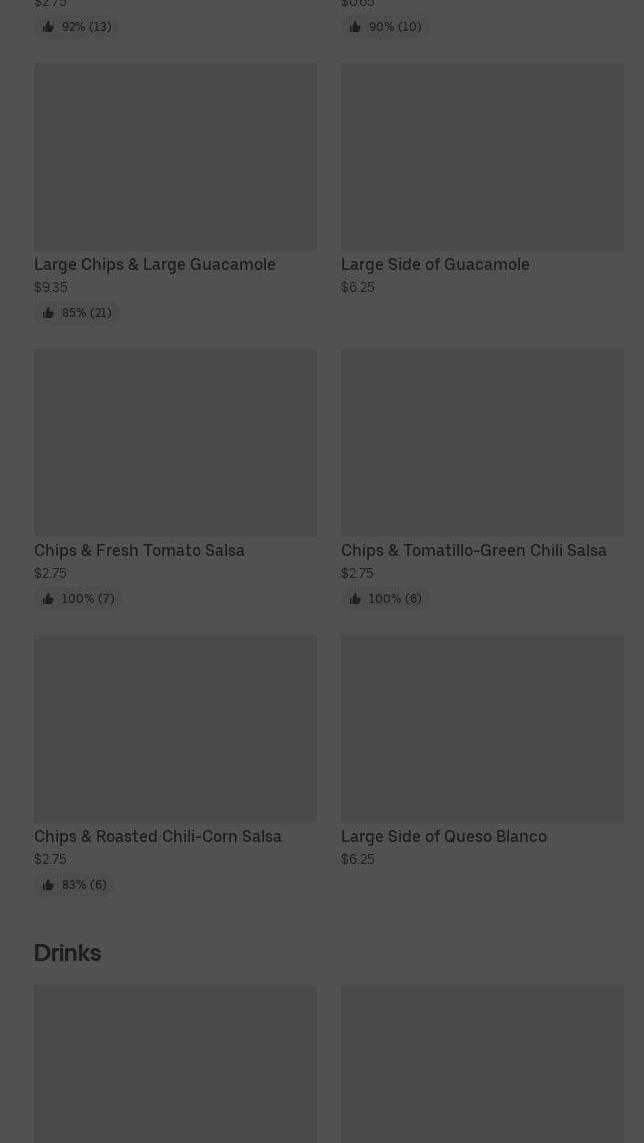Open Large Side of Queso Blanco
The image size is (644, 1143).
click(x=482, y=729)
